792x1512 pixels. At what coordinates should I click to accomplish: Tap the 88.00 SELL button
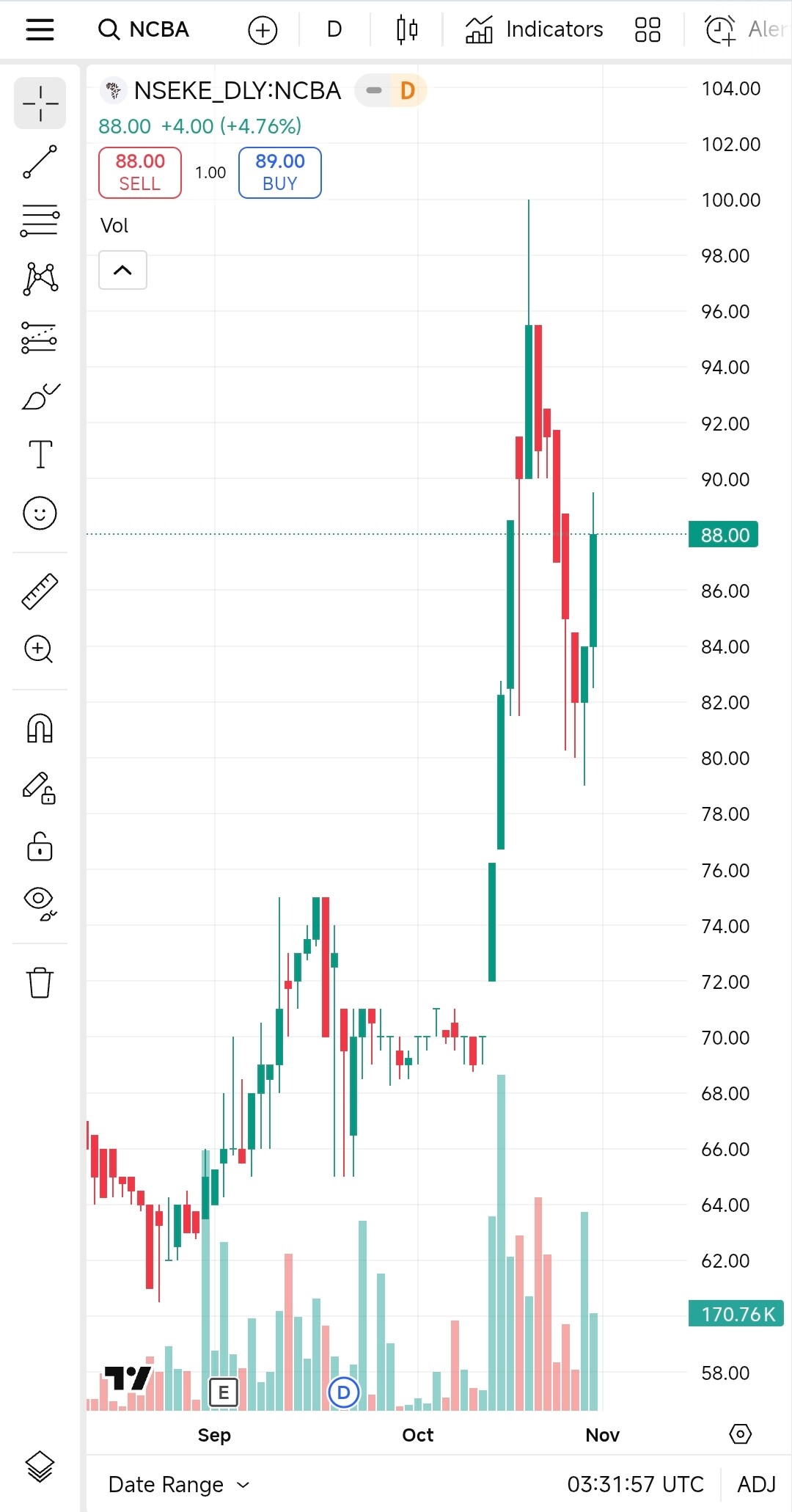click(x=140, y=172)
